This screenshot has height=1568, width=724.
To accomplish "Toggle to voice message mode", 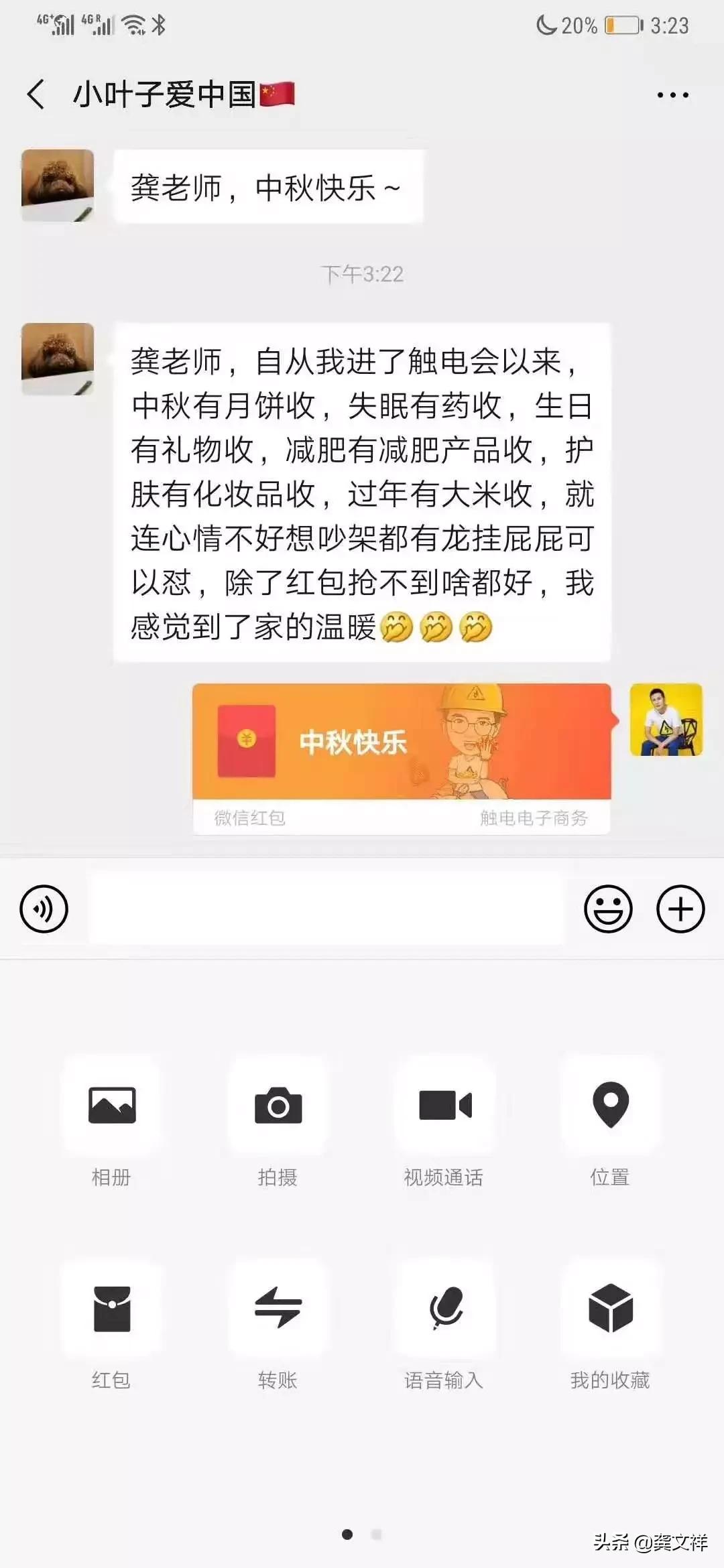I will (x=44, y=907).
